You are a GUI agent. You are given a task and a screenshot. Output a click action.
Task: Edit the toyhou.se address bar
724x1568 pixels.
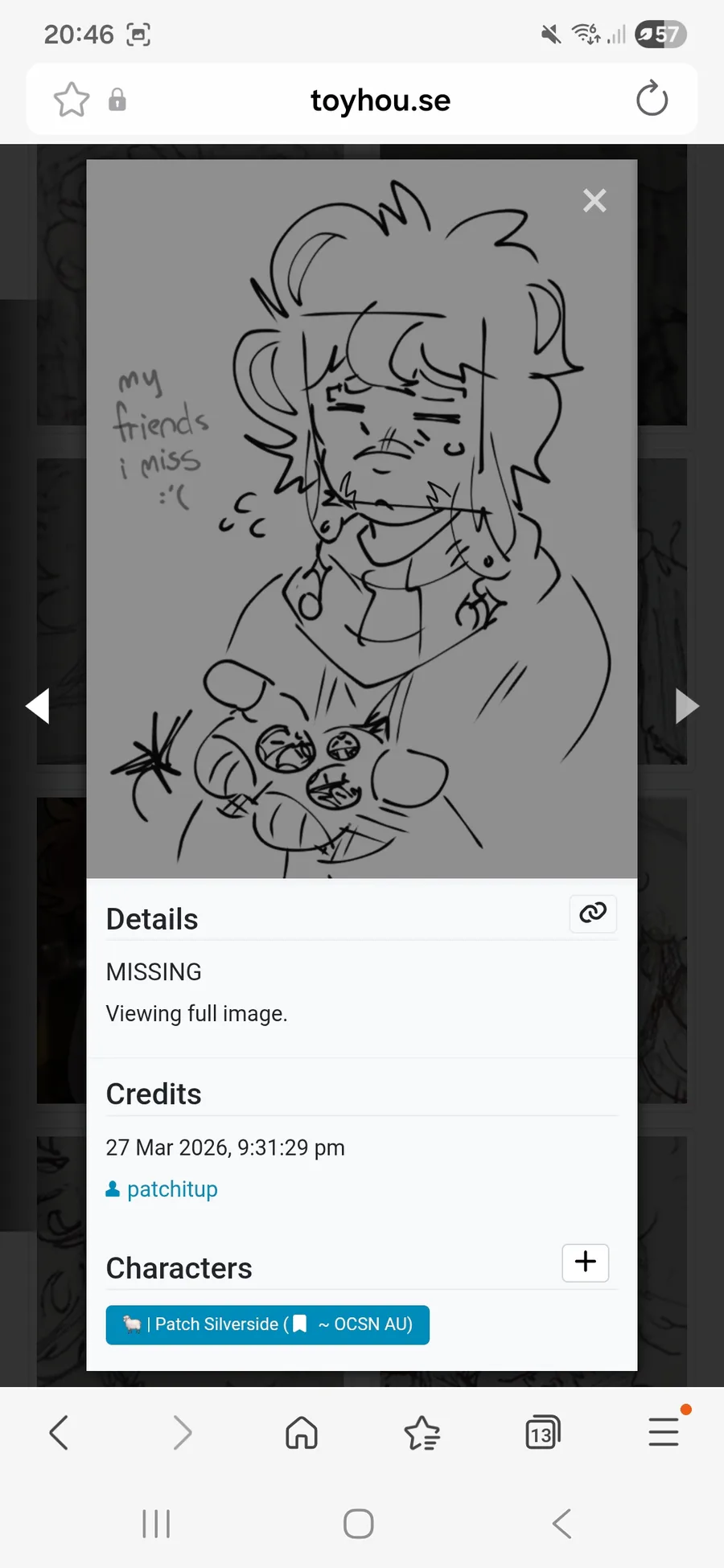click(380, 101)
